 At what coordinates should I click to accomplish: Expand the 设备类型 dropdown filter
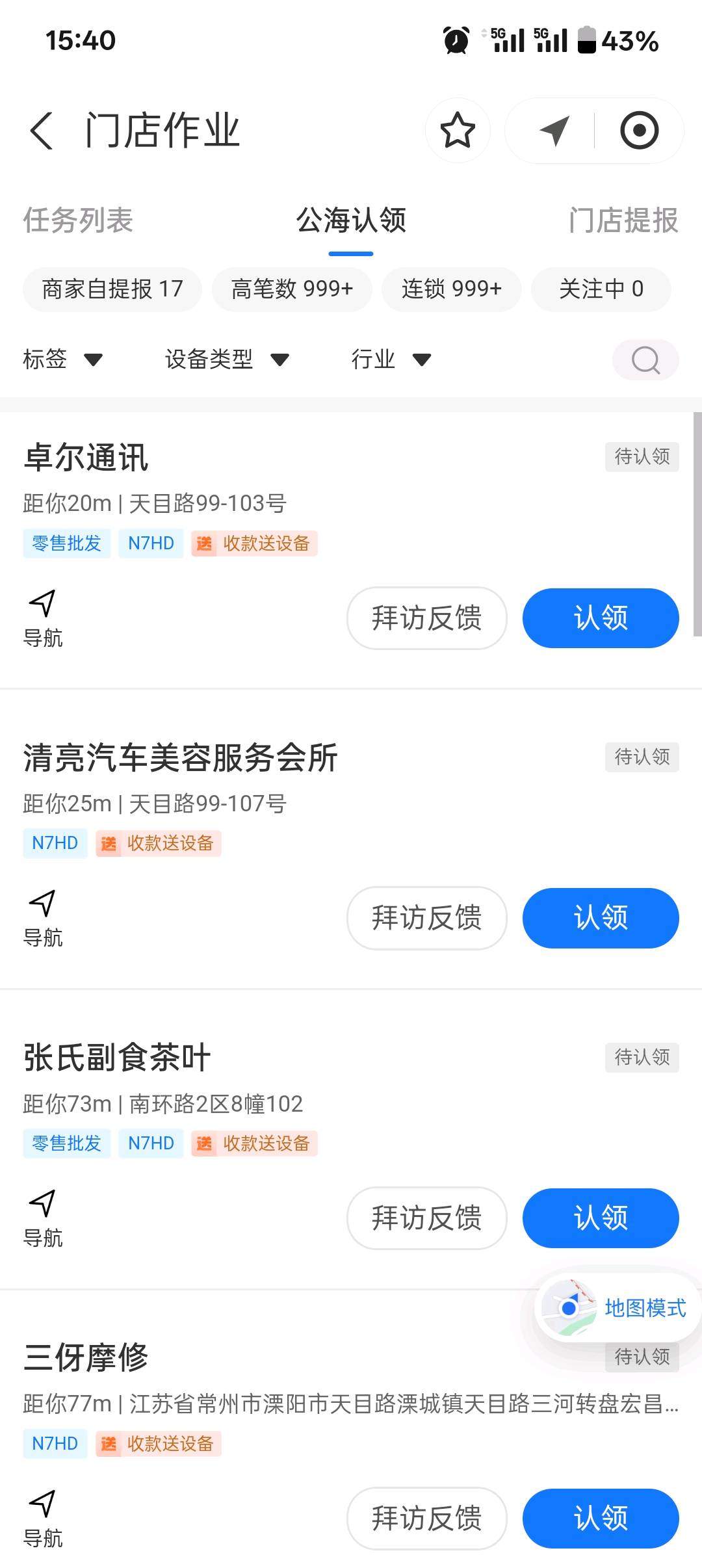coord(227,359)
